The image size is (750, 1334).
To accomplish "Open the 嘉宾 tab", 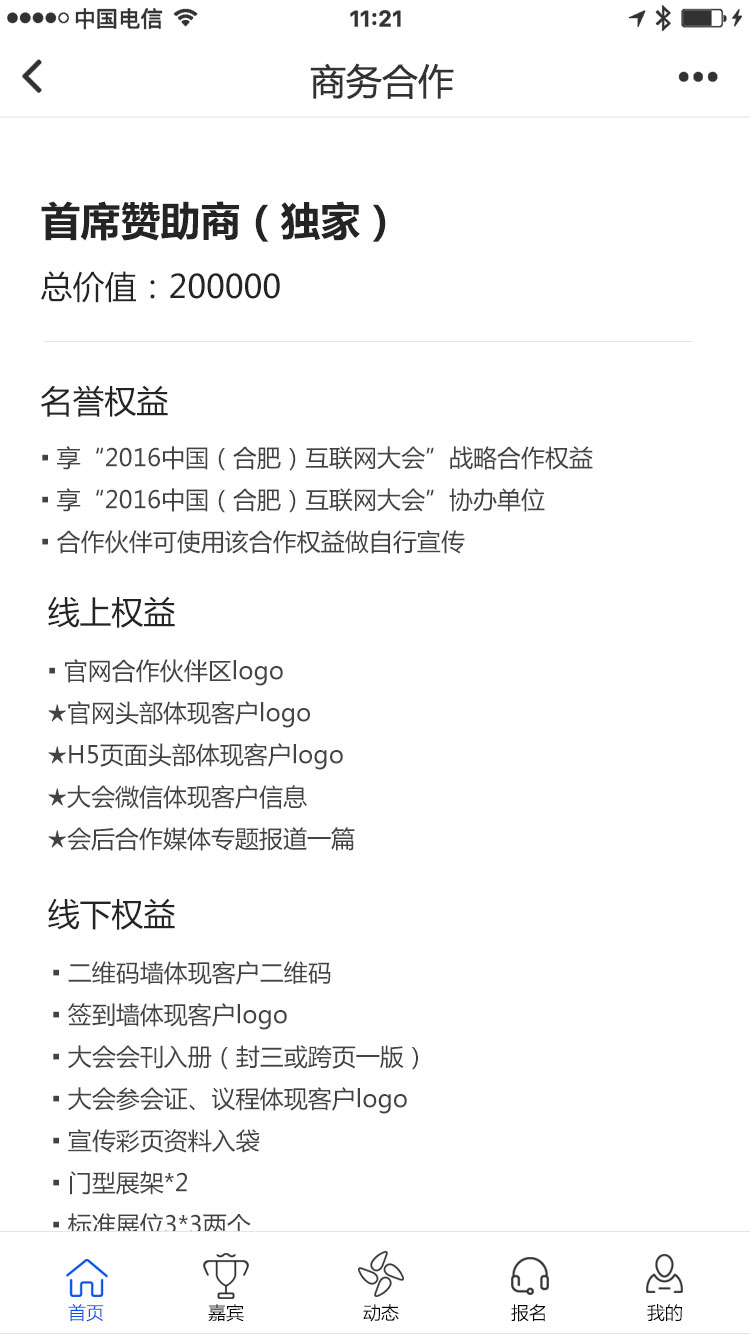I will pos(226,1288).
